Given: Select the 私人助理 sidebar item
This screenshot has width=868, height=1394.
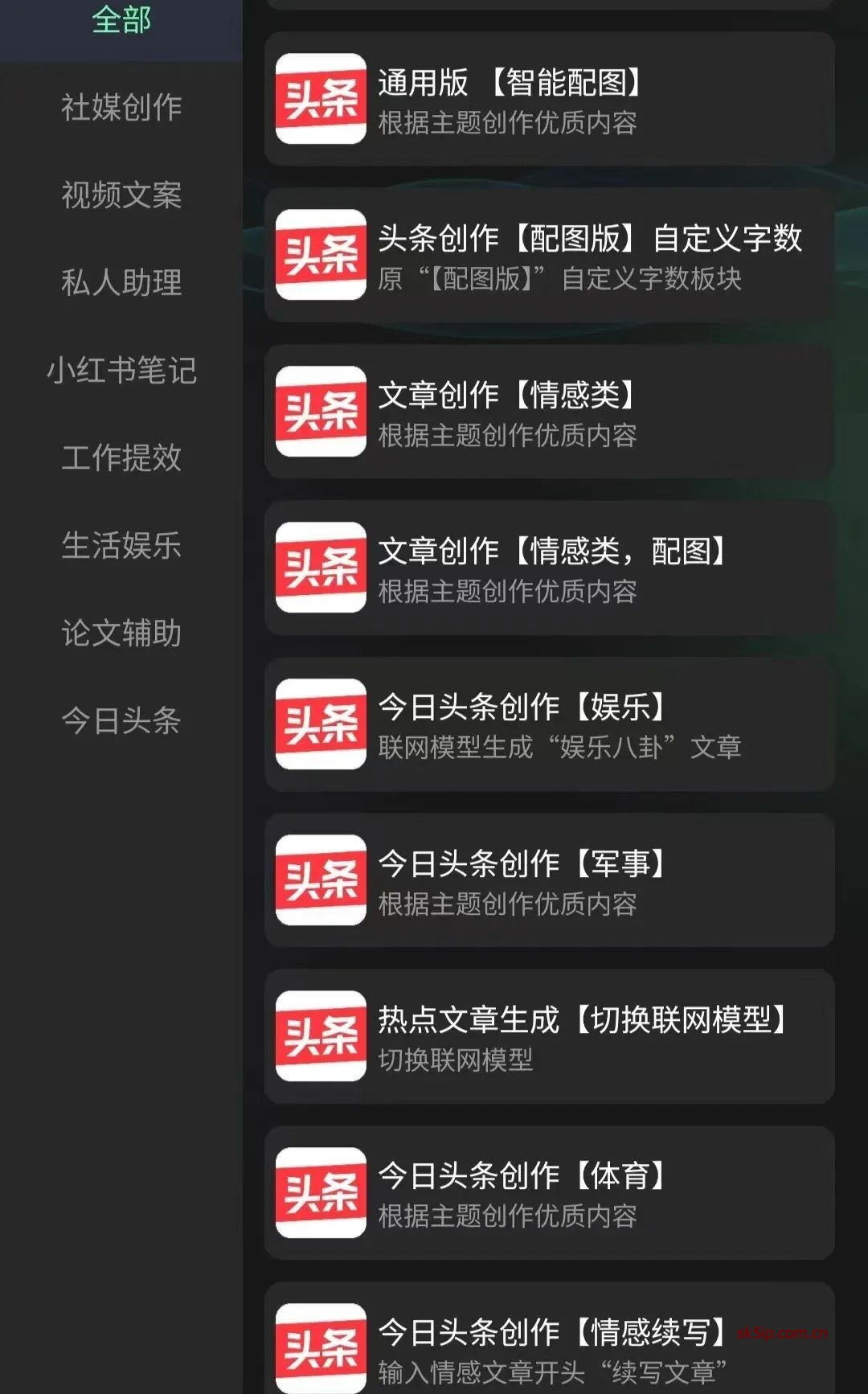Looking at the screenshot, I should pos(122,283).
